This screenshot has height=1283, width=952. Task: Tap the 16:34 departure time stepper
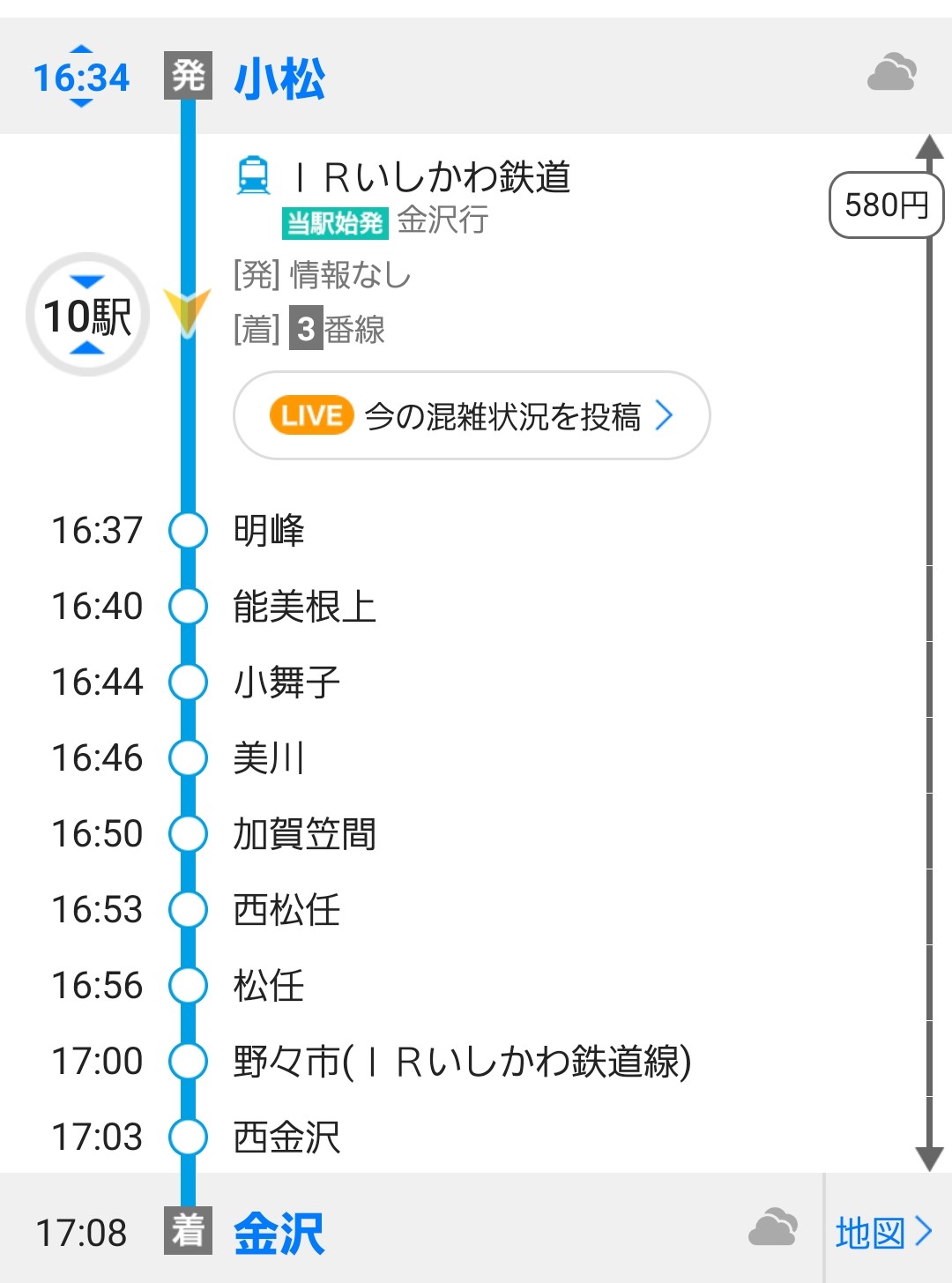[x=81, y=77]
